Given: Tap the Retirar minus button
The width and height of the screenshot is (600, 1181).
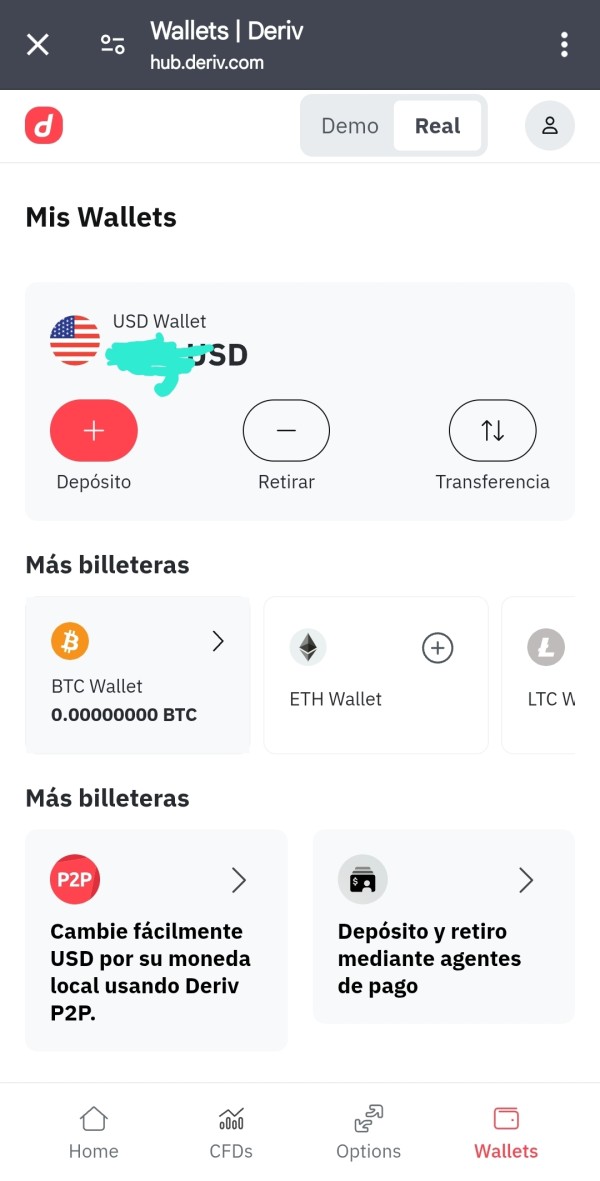Looking at the screenshot, I should point(286,431).
